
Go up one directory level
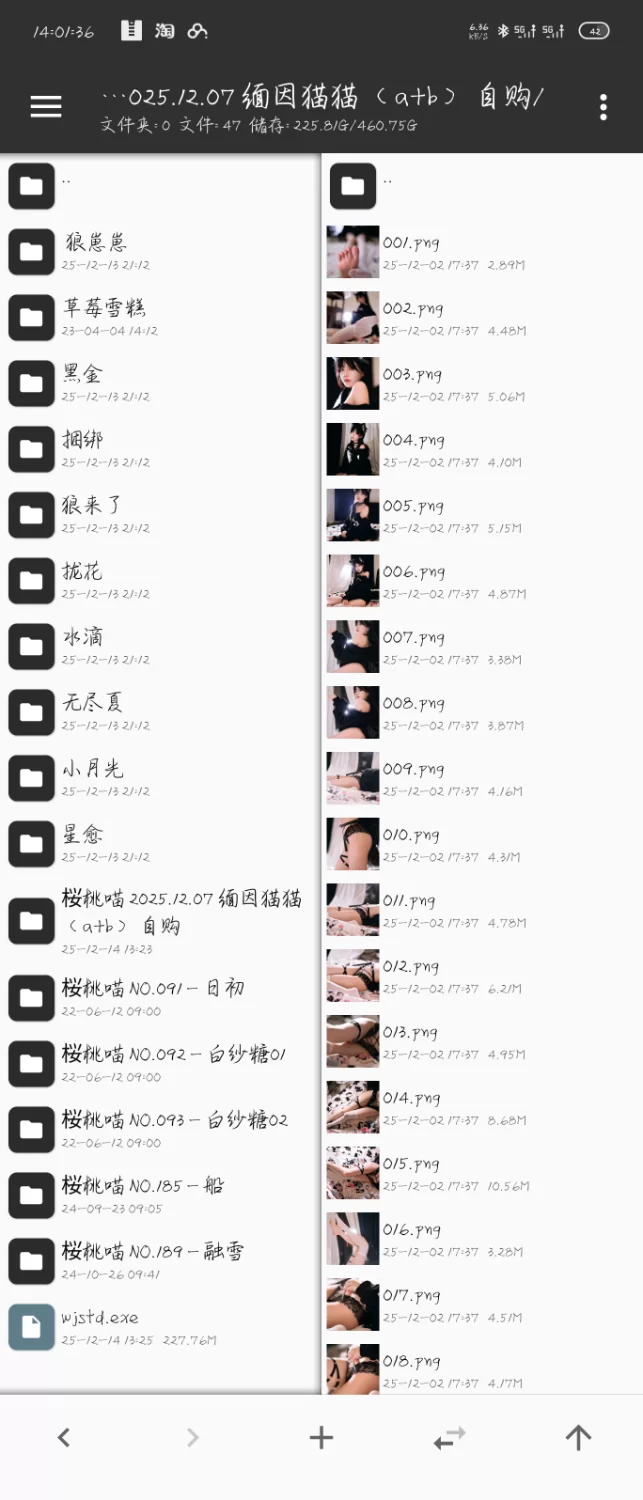point(578,1437)
